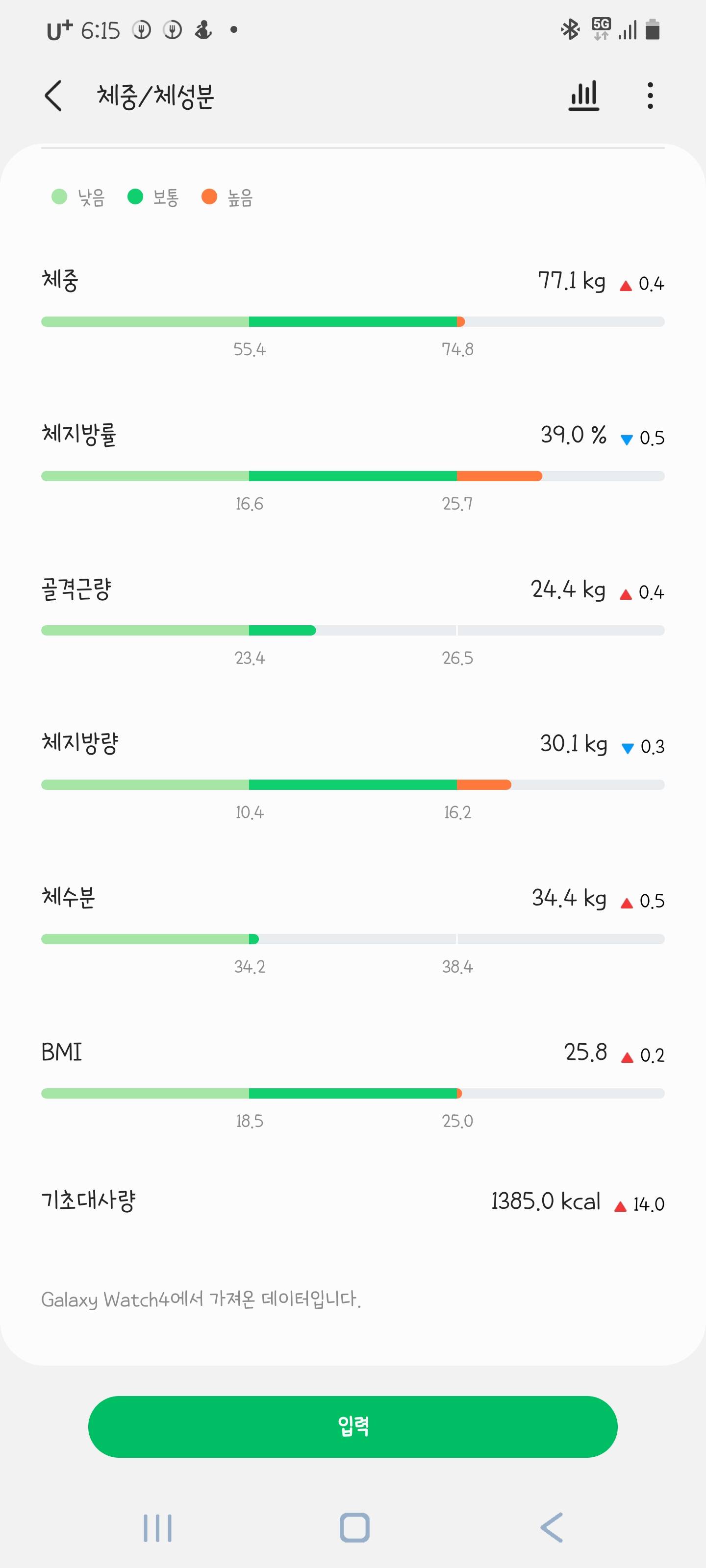Open the trends chart icon

(x=583, y=96)
